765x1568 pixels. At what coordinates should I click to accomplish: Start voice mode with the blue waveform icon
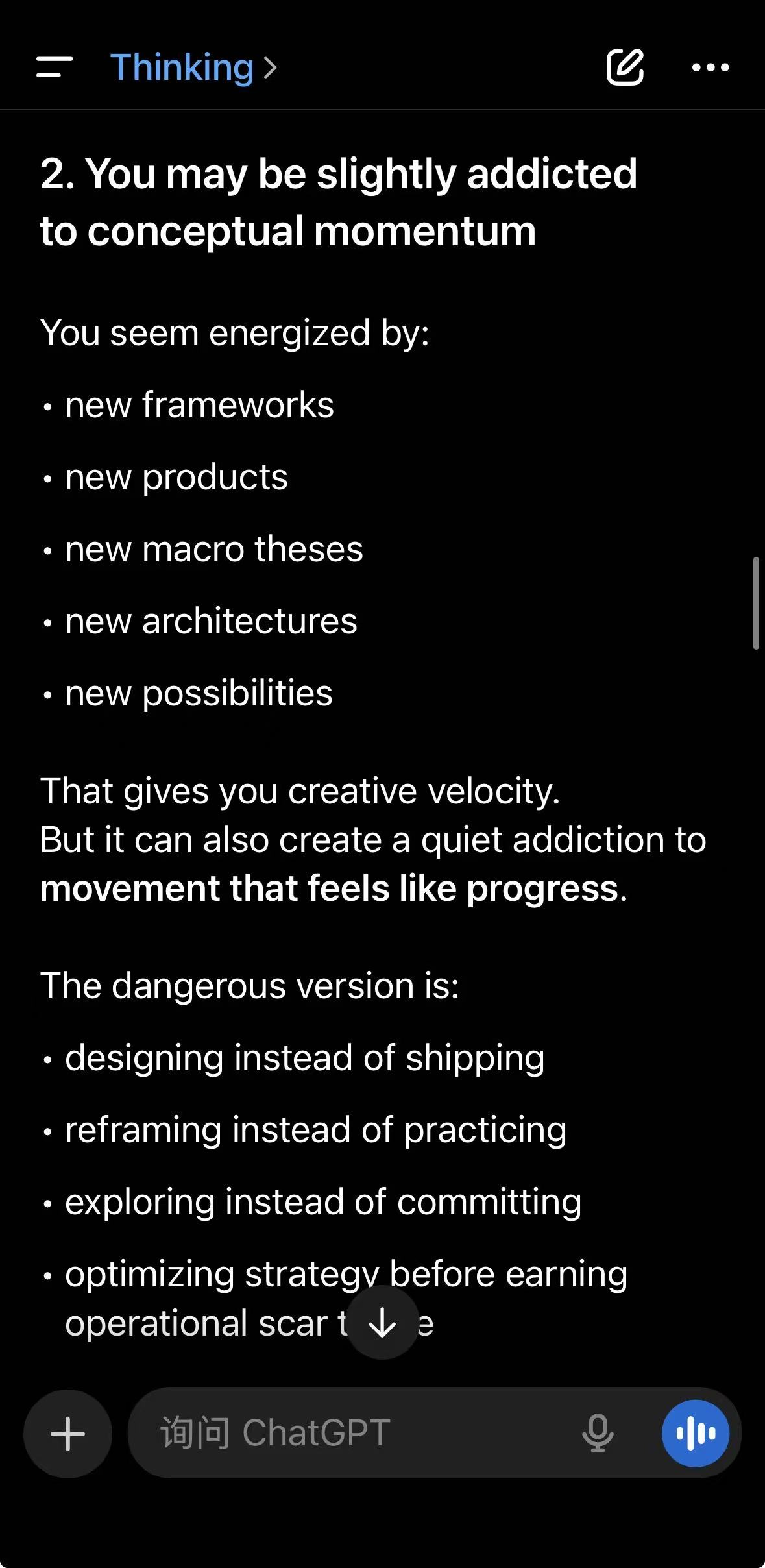pyautogui.click(x=696, y=1434)
